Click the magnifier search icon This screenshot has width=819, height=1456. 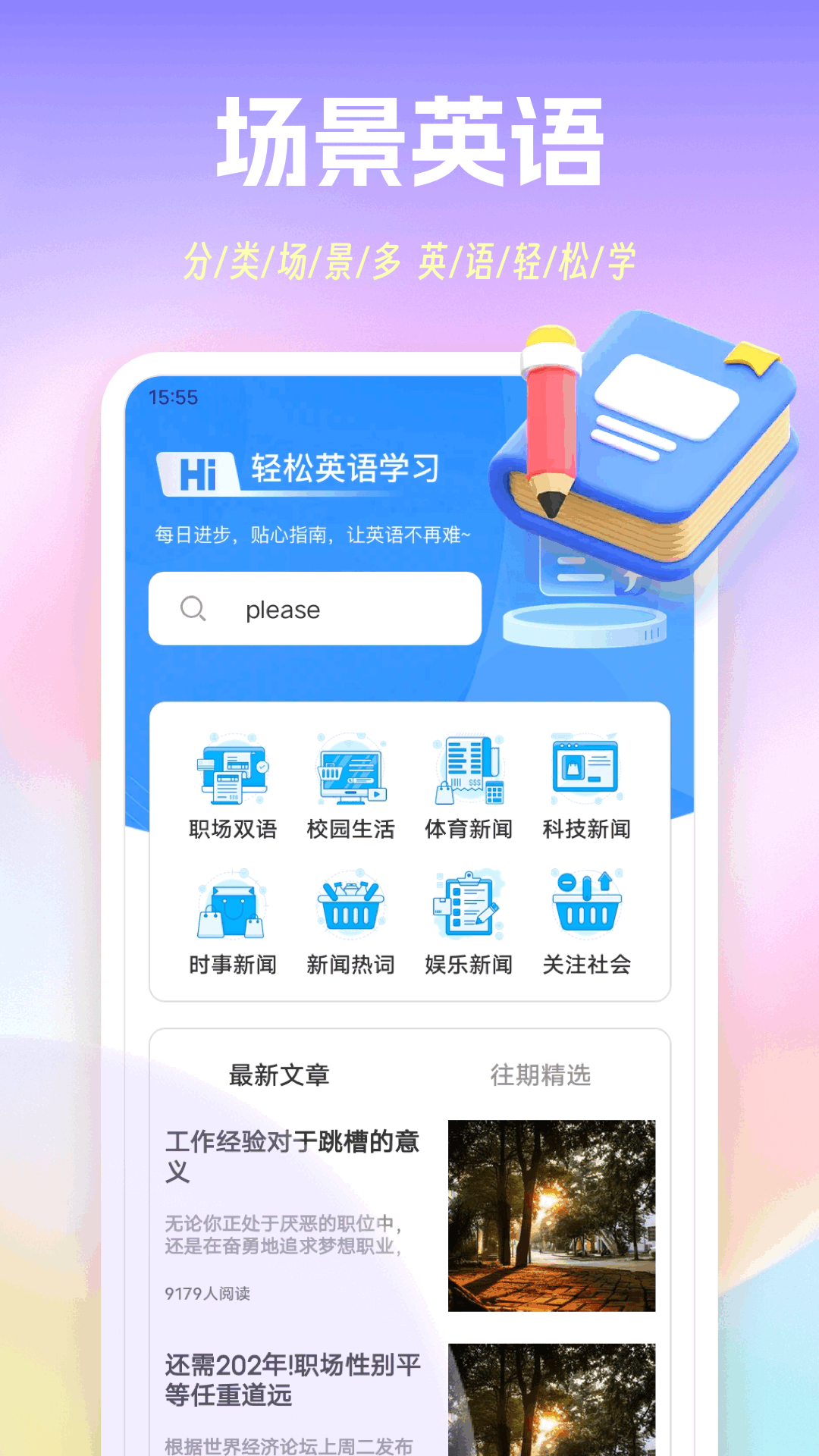192,609
